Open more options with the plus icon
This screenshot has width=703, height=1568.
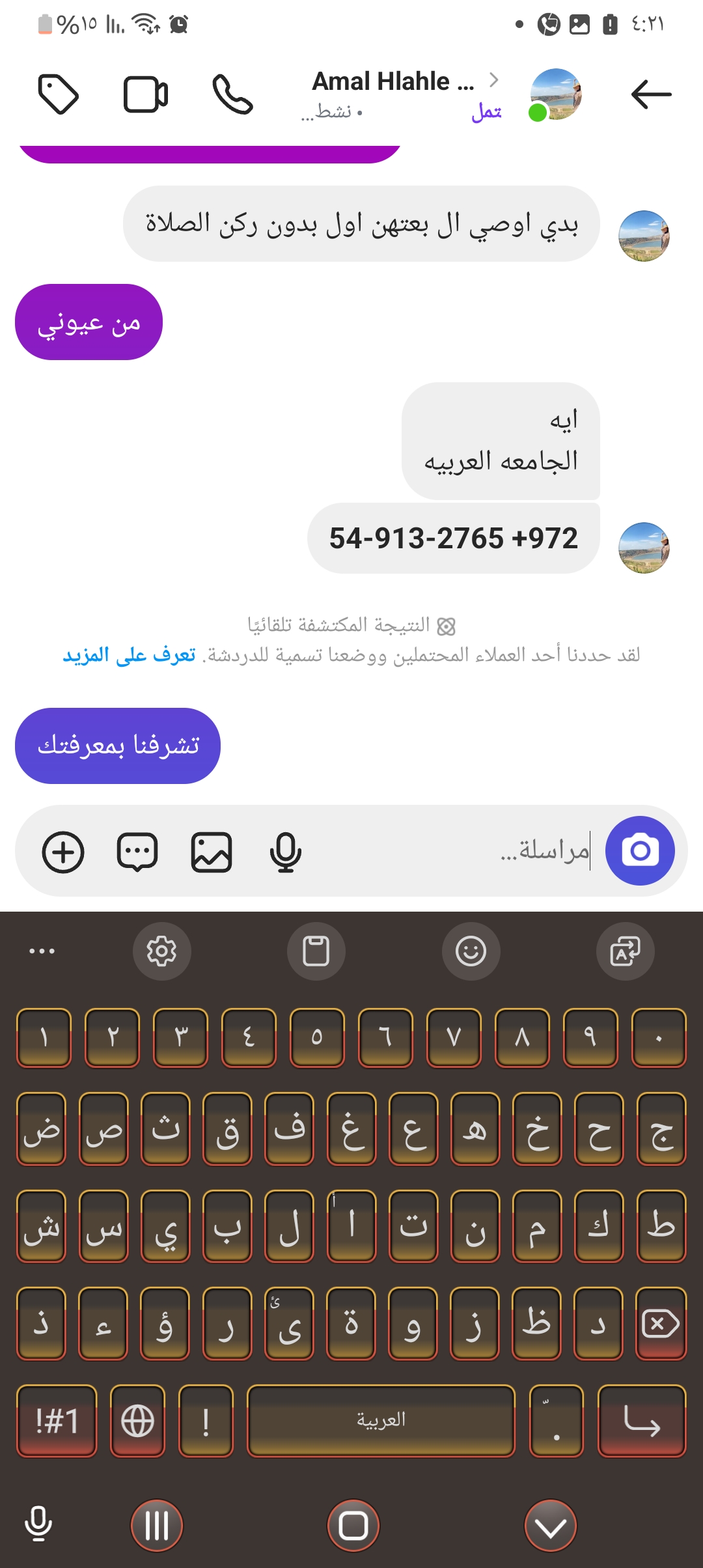point(63,852)
